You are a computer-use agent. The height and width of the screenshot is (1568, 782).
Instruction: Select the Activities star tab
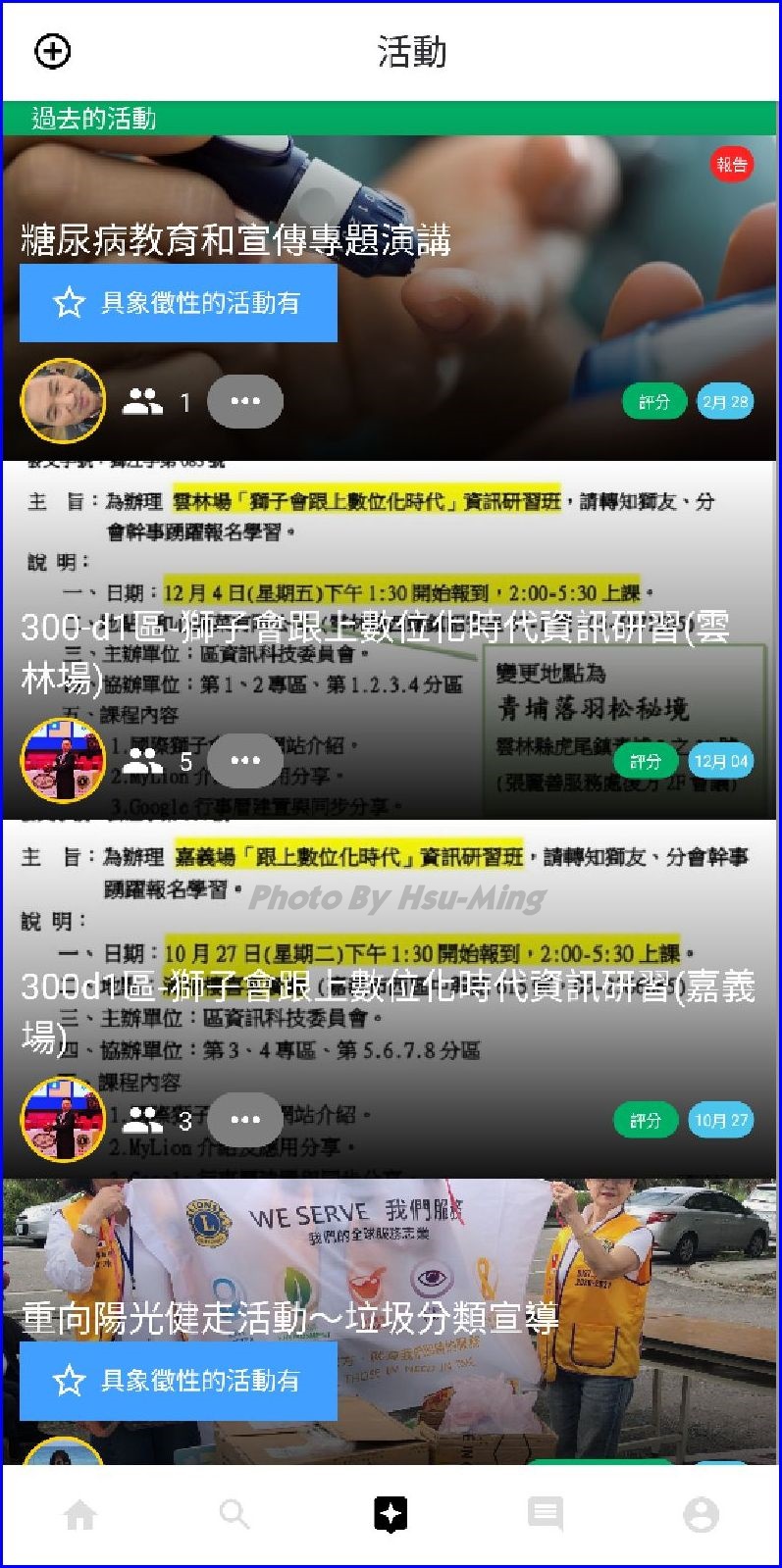391,1515
